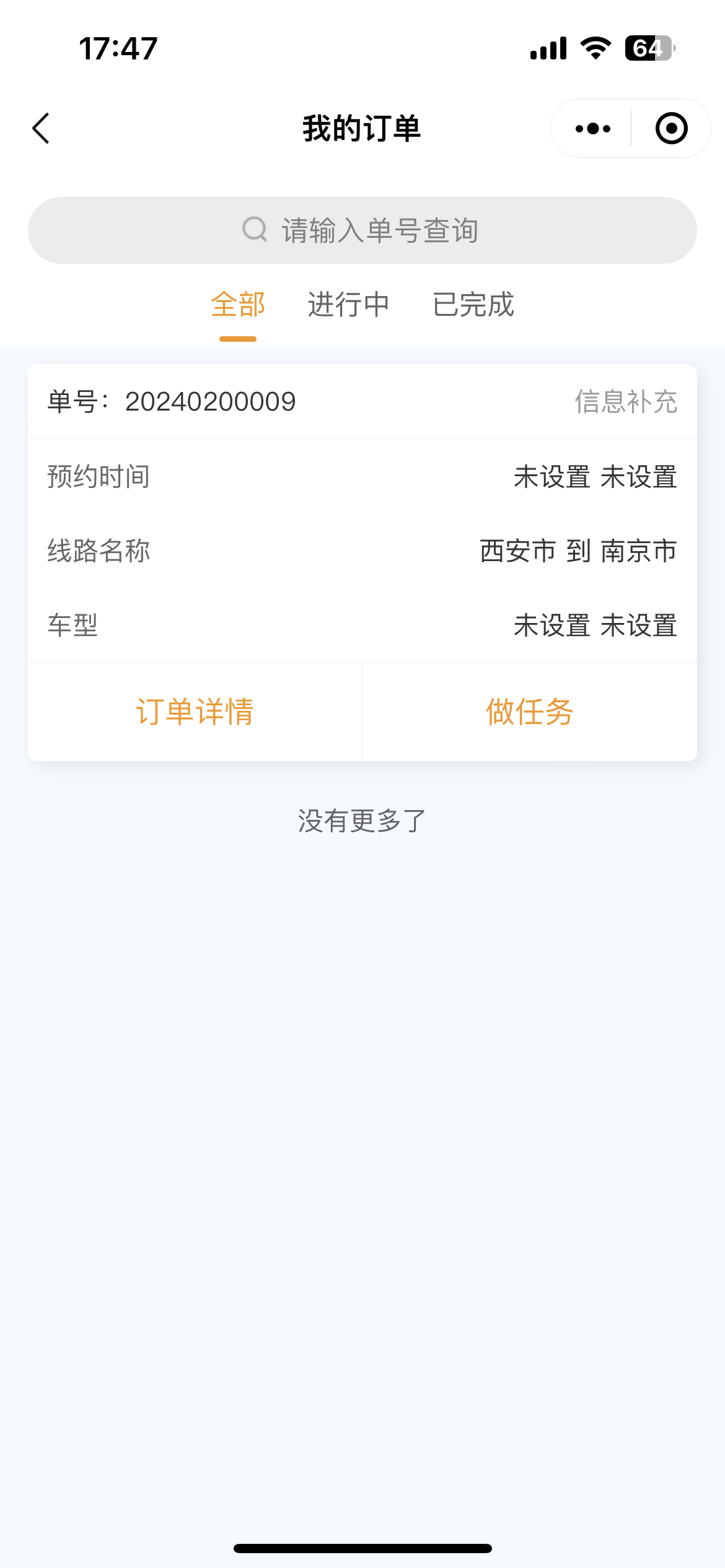Image resolution: width=725 pixels, height=1568 pixels.
Task: Select the 全部 tab
Action: pyautogui.click(x=238, y=305)
